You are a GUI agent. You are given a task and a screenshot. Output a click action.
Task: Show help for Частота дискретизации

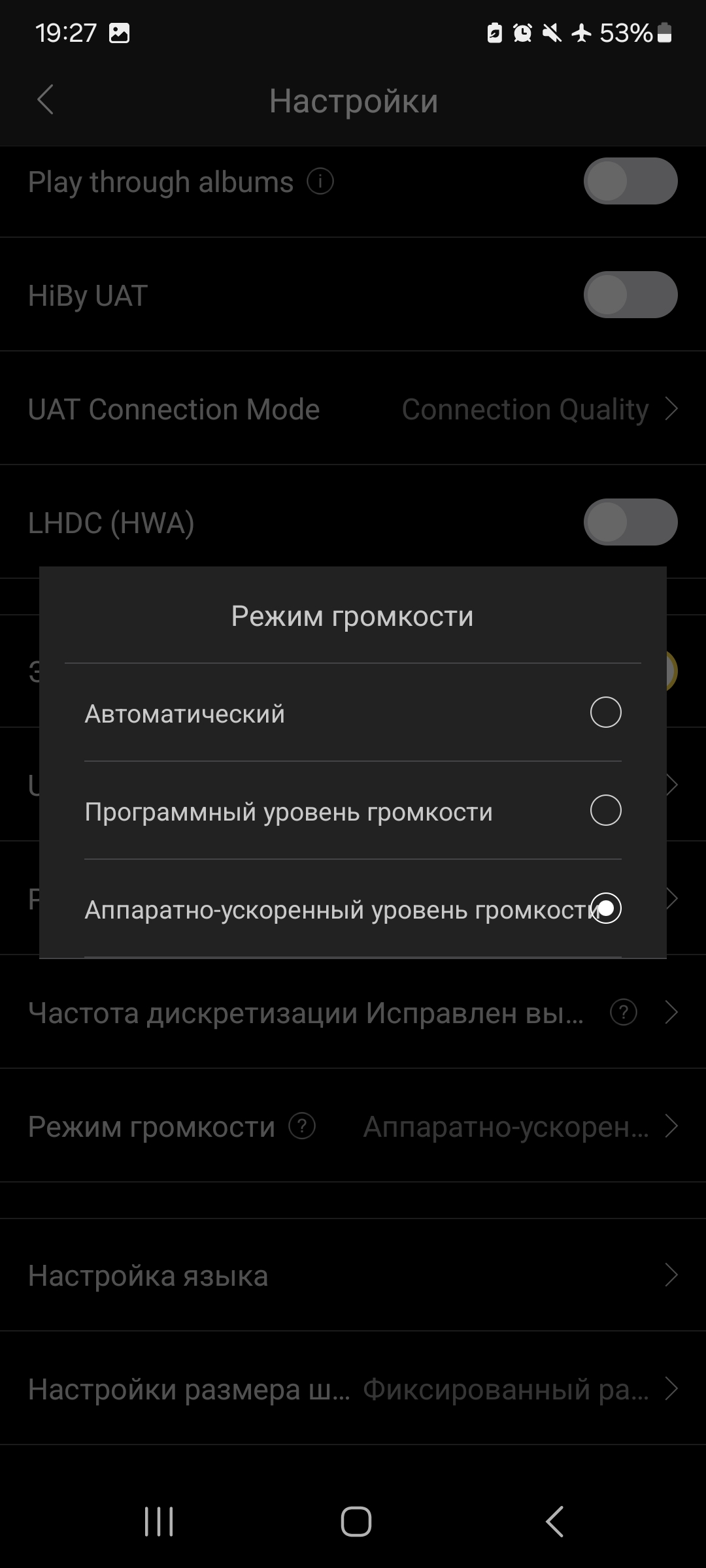click(623, 1013)
